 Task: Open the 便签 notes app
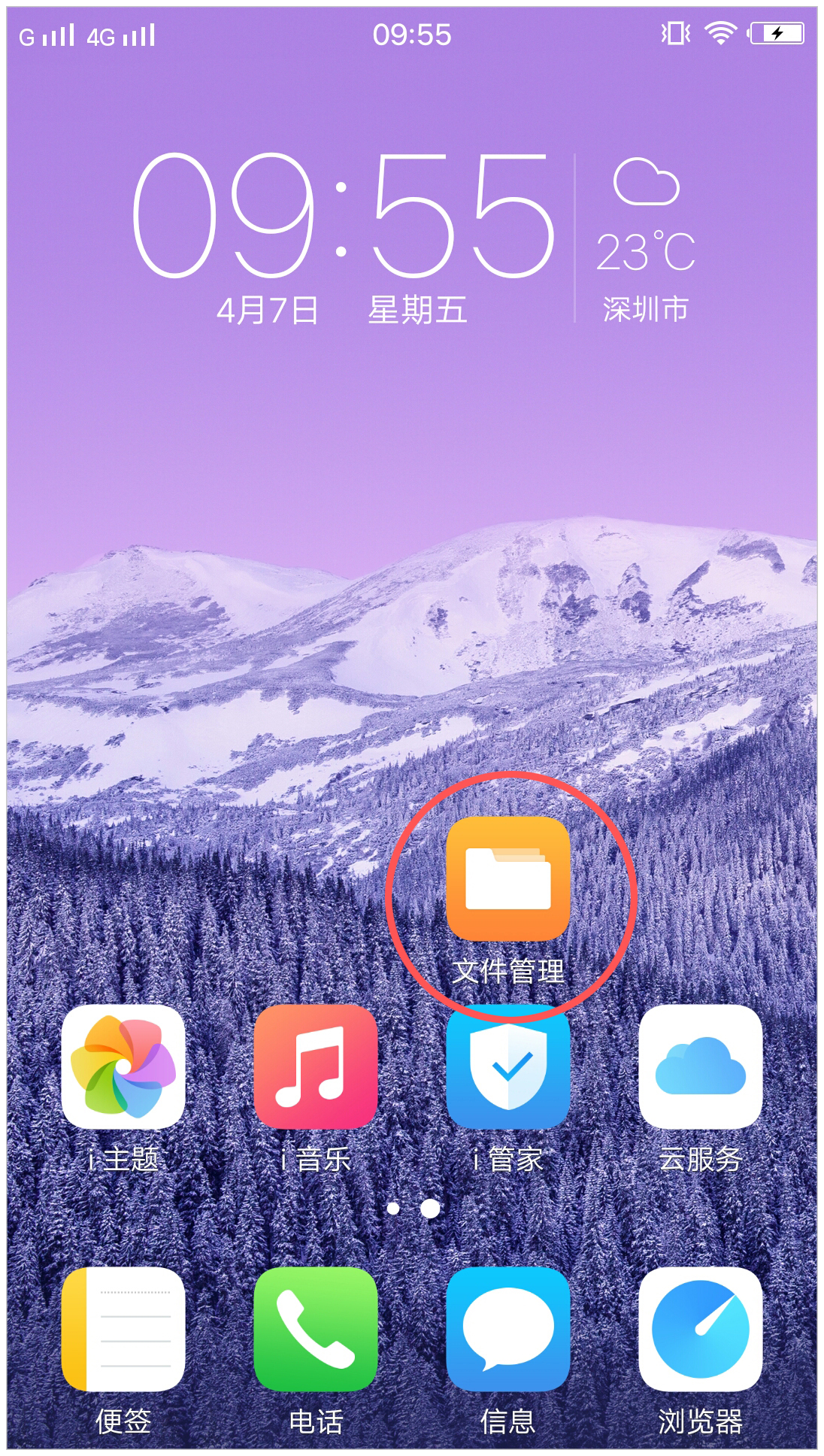[x=123, y=1330]
